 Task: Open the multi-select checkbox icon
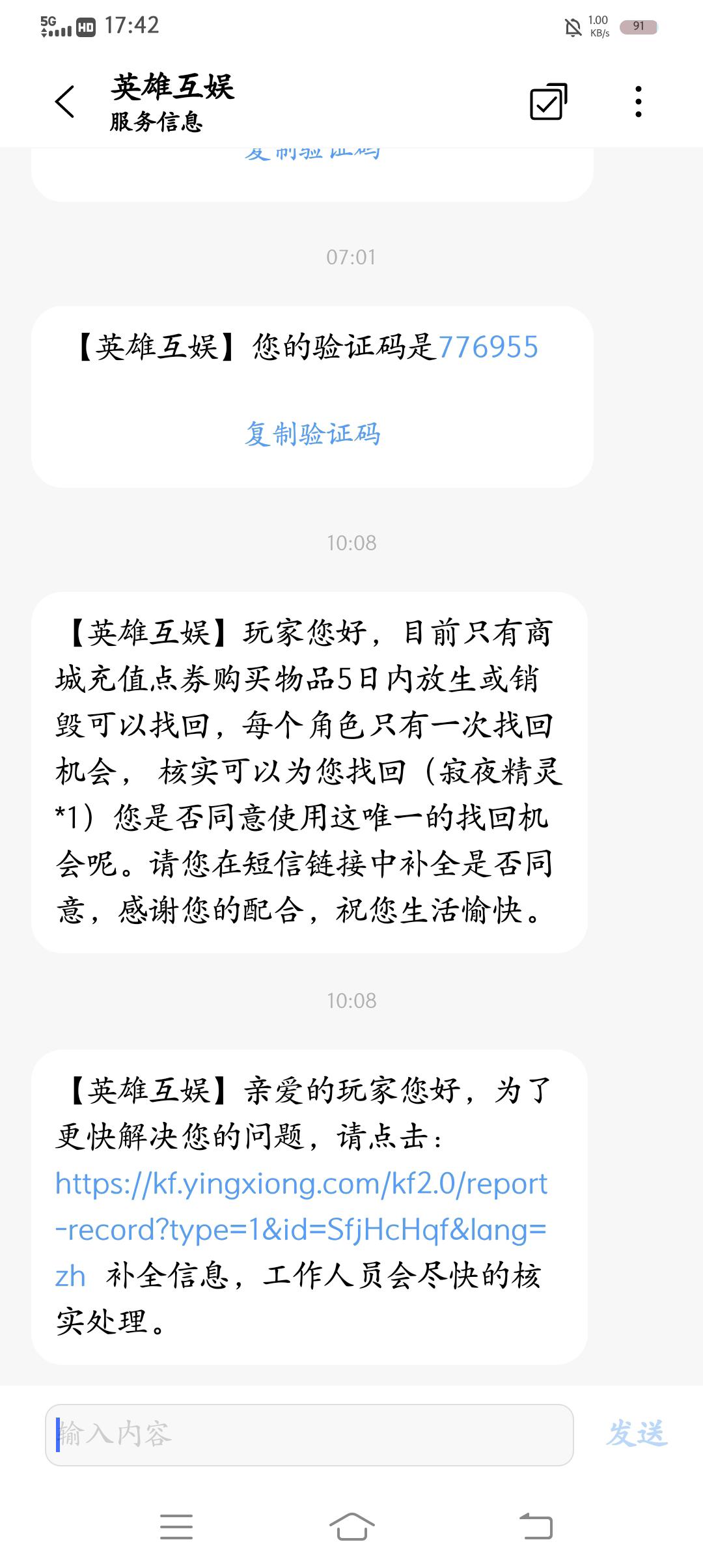[549, 102]
